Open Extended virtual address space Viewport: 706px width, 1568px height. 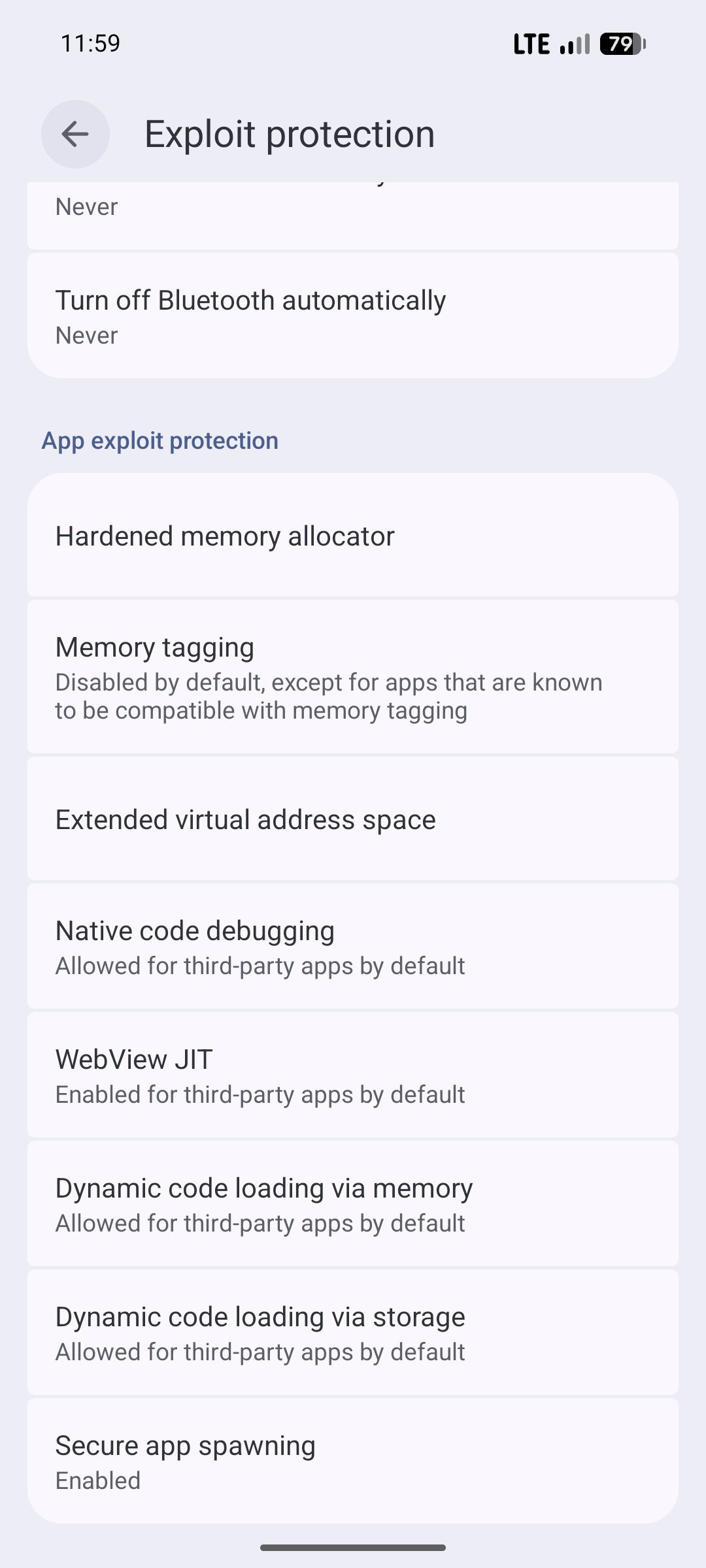(353, 819)
